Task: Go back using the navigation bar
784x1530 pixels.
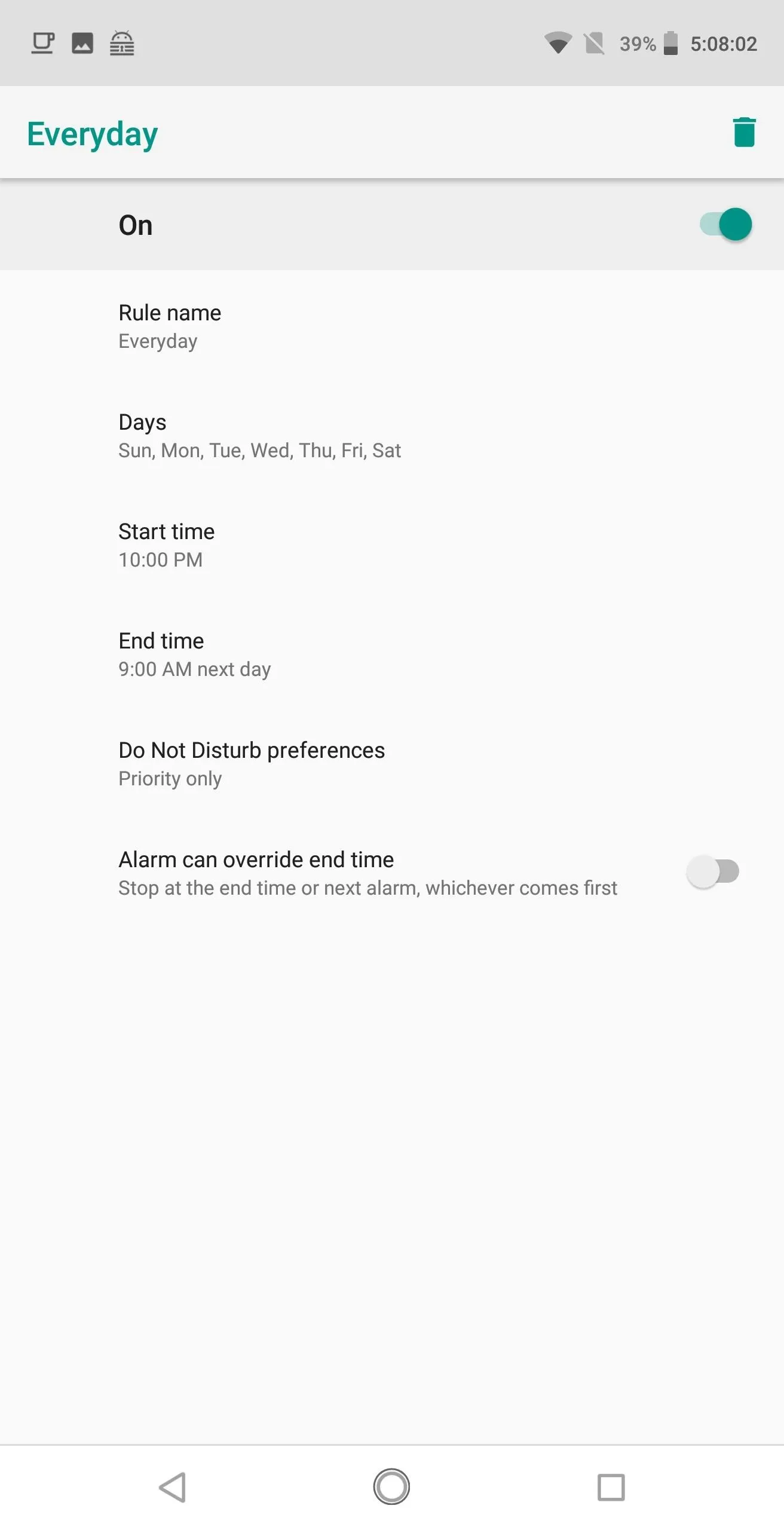Action: 173,1487
